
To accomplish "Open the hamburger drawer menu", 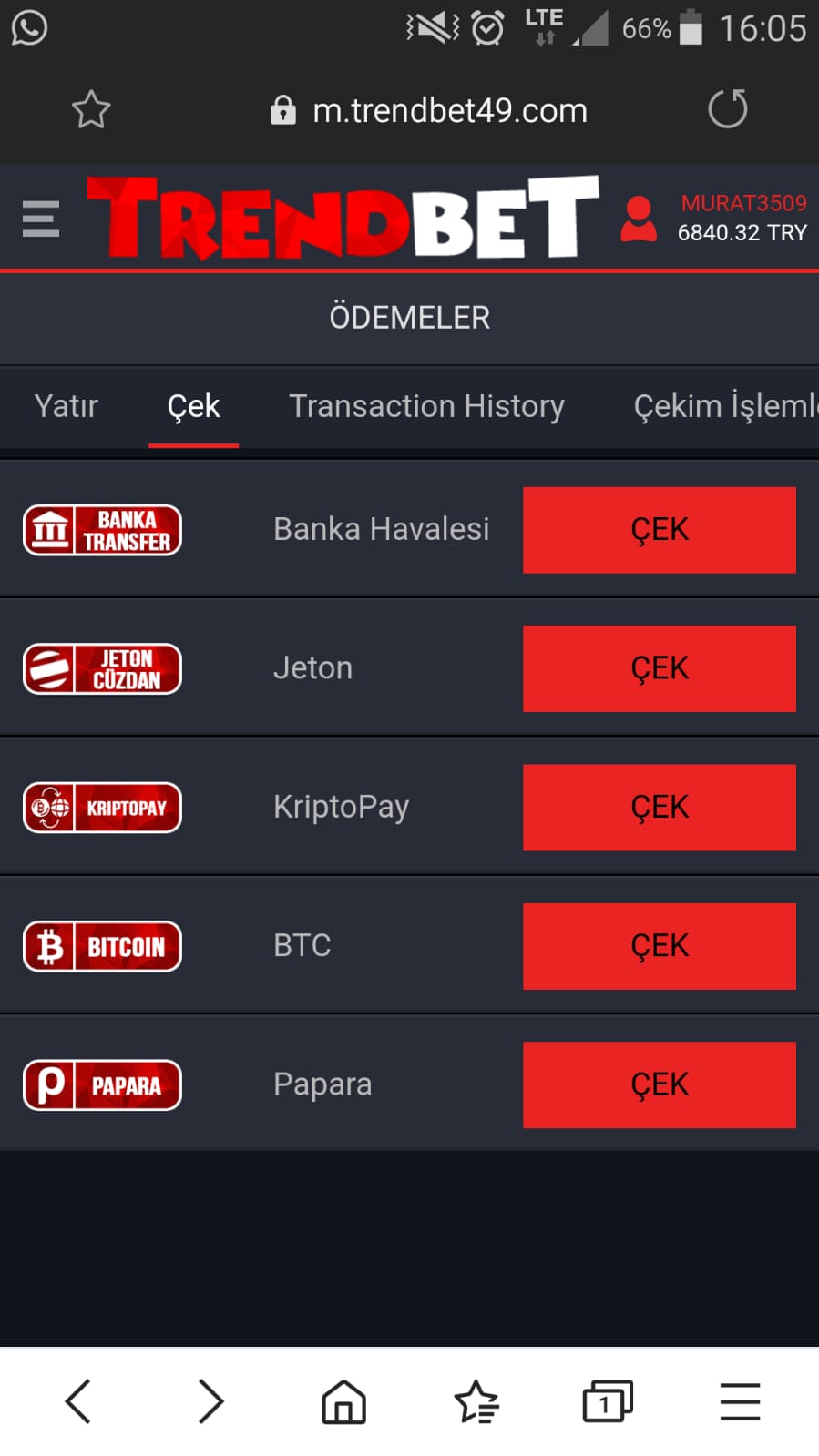I will click(x=41, y=219).
